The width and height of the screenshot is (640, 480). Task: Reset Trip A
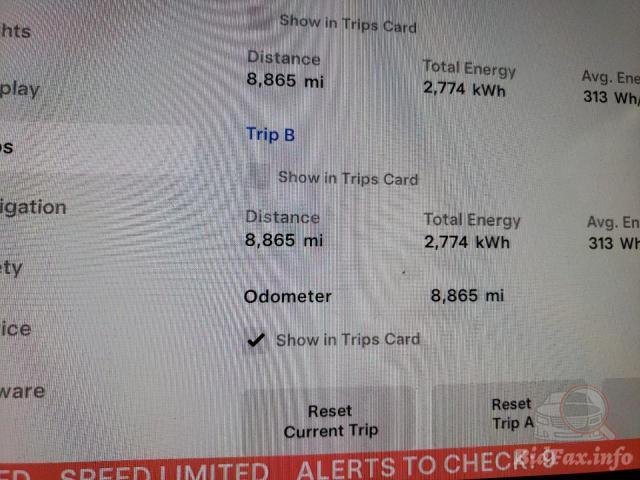pos(510,414)
